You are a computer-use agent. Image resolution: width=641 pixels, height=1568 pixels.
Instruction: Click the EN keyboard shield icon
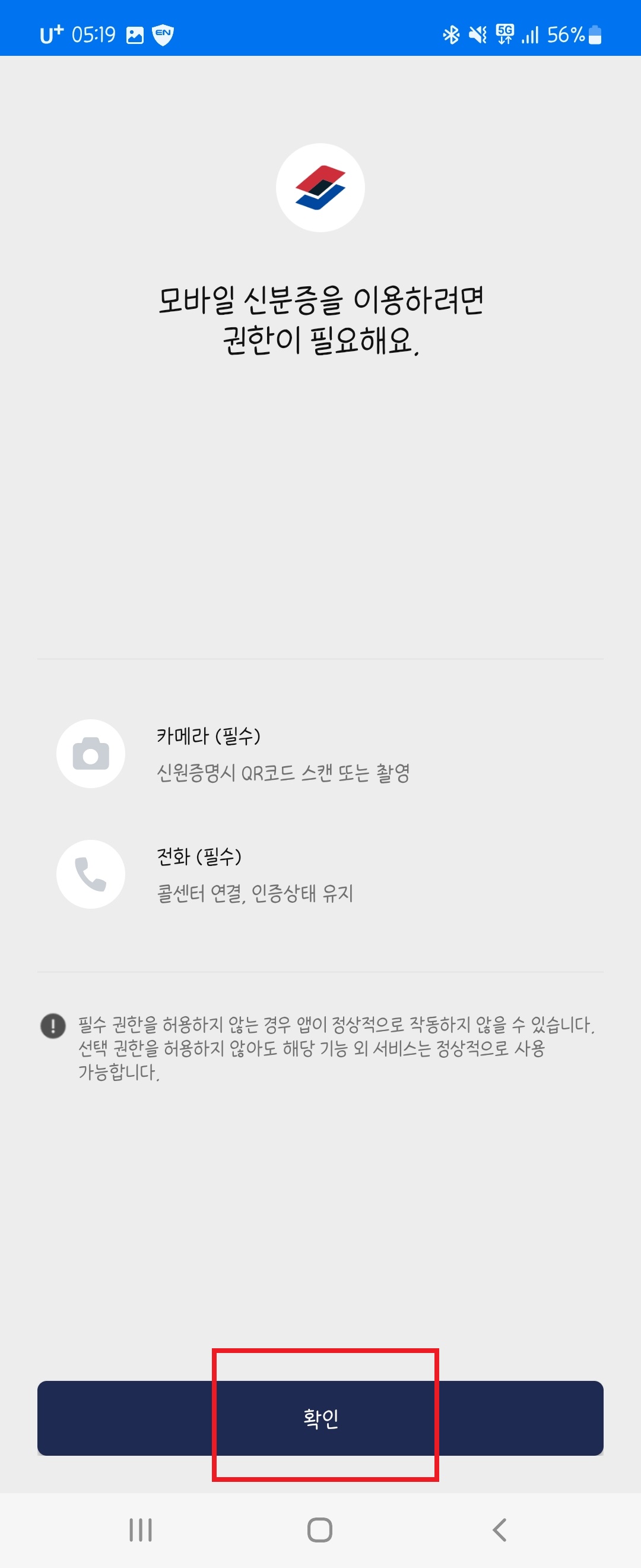click(x=163, y=35)
